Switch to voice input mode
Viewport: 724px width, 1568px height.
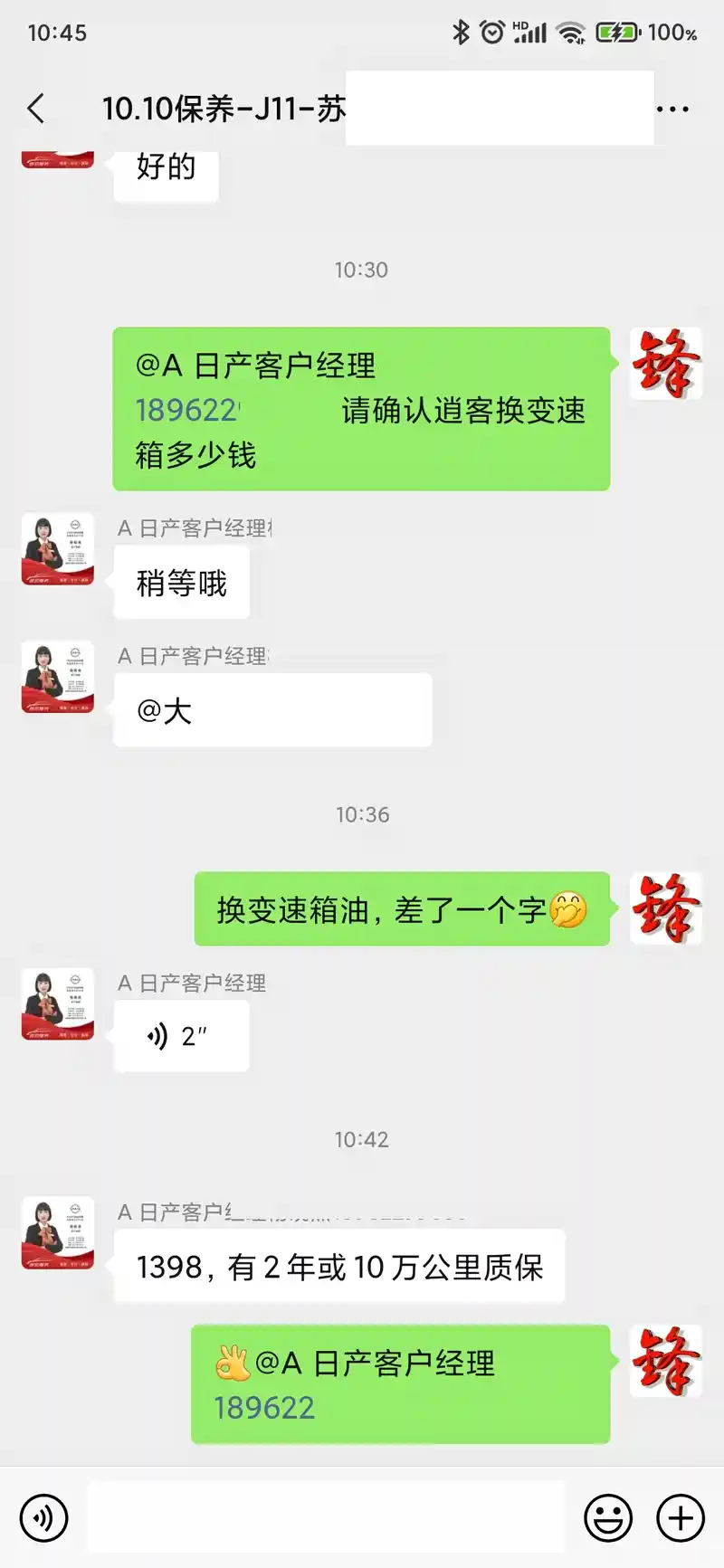43,1517
